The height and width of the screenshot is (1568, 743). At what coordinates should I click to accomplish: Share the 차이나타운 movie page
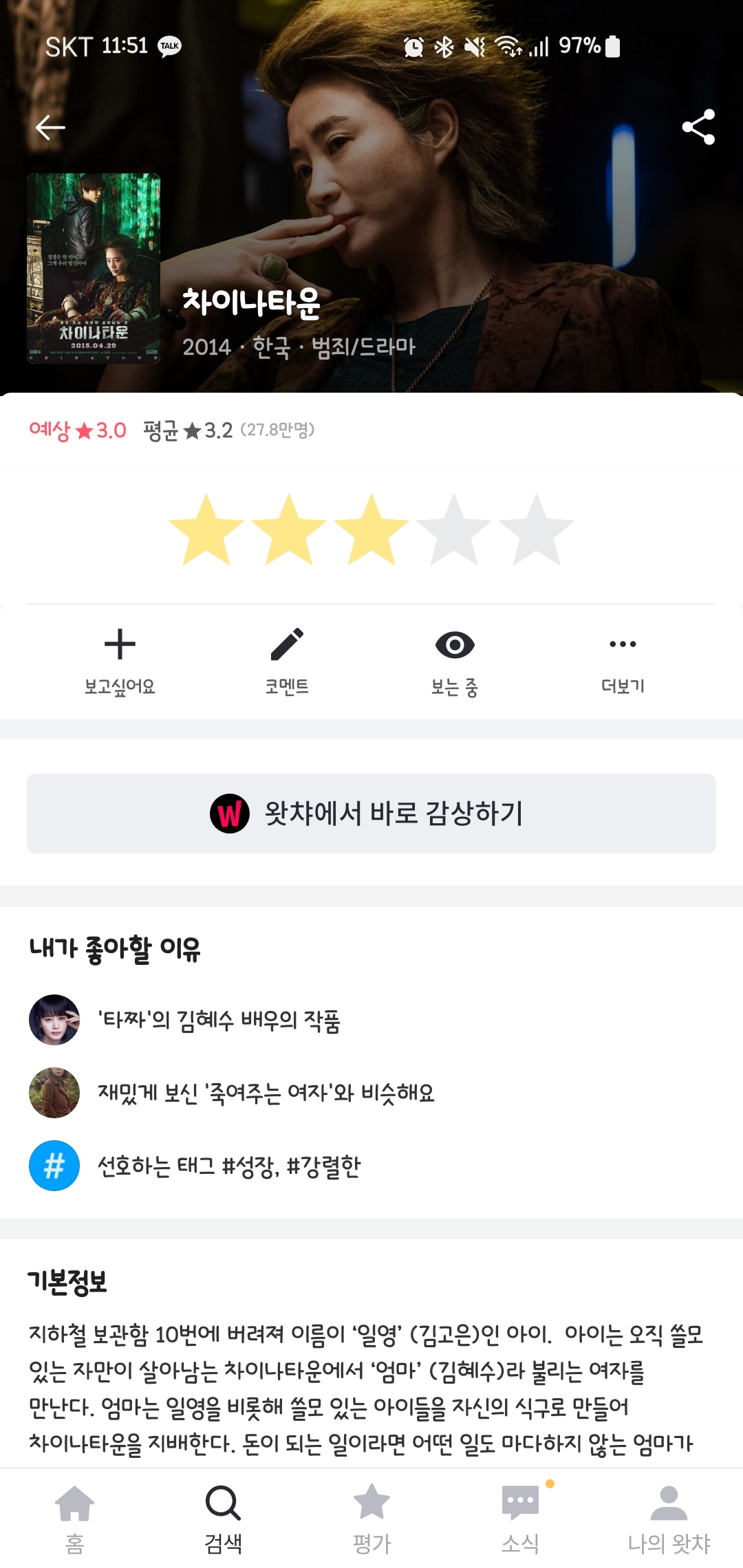coord(698,127)
